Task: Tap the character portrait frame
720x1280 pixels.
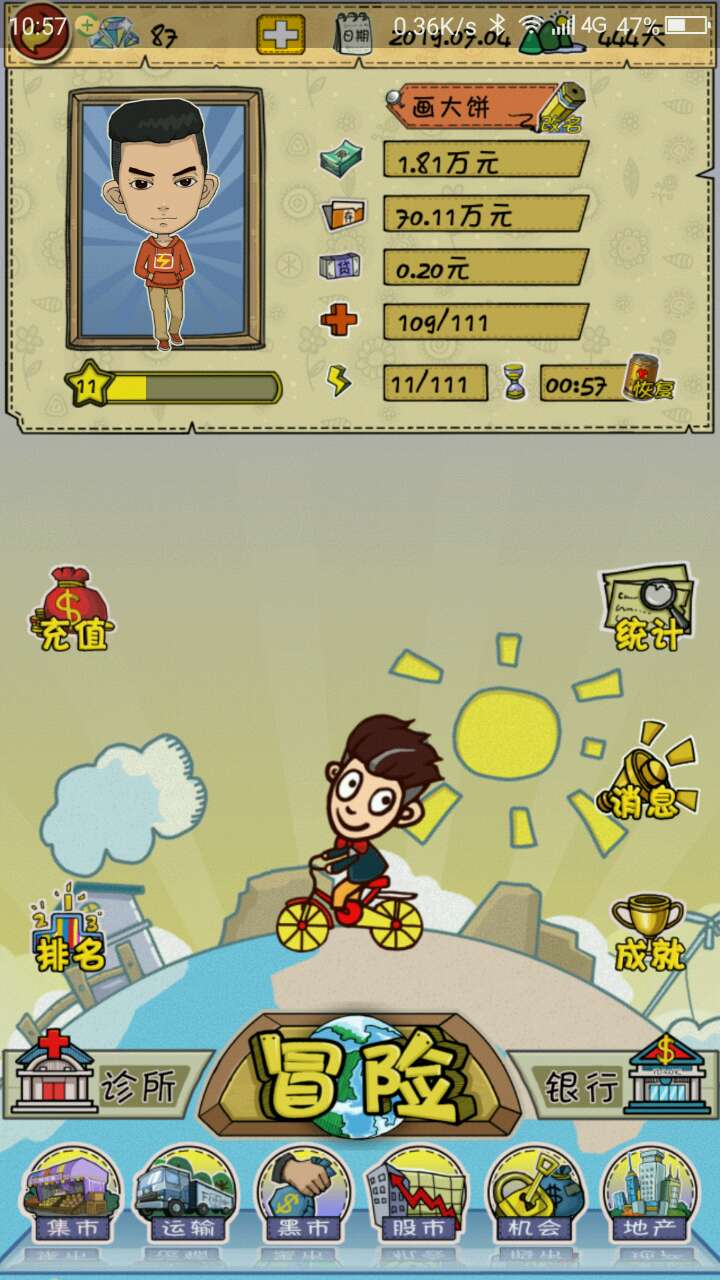Action: 165,218
